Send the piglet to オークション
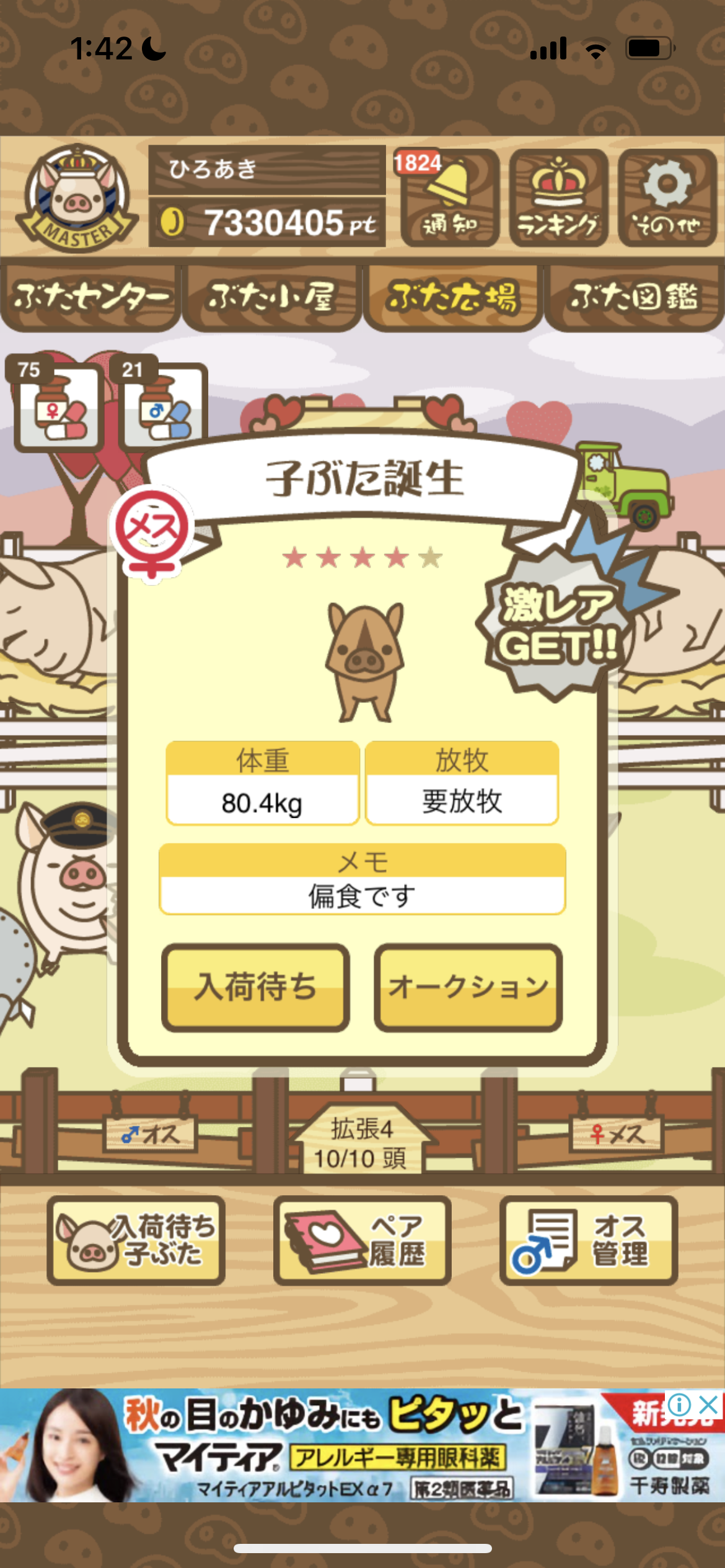 click(x=468, y=987)
